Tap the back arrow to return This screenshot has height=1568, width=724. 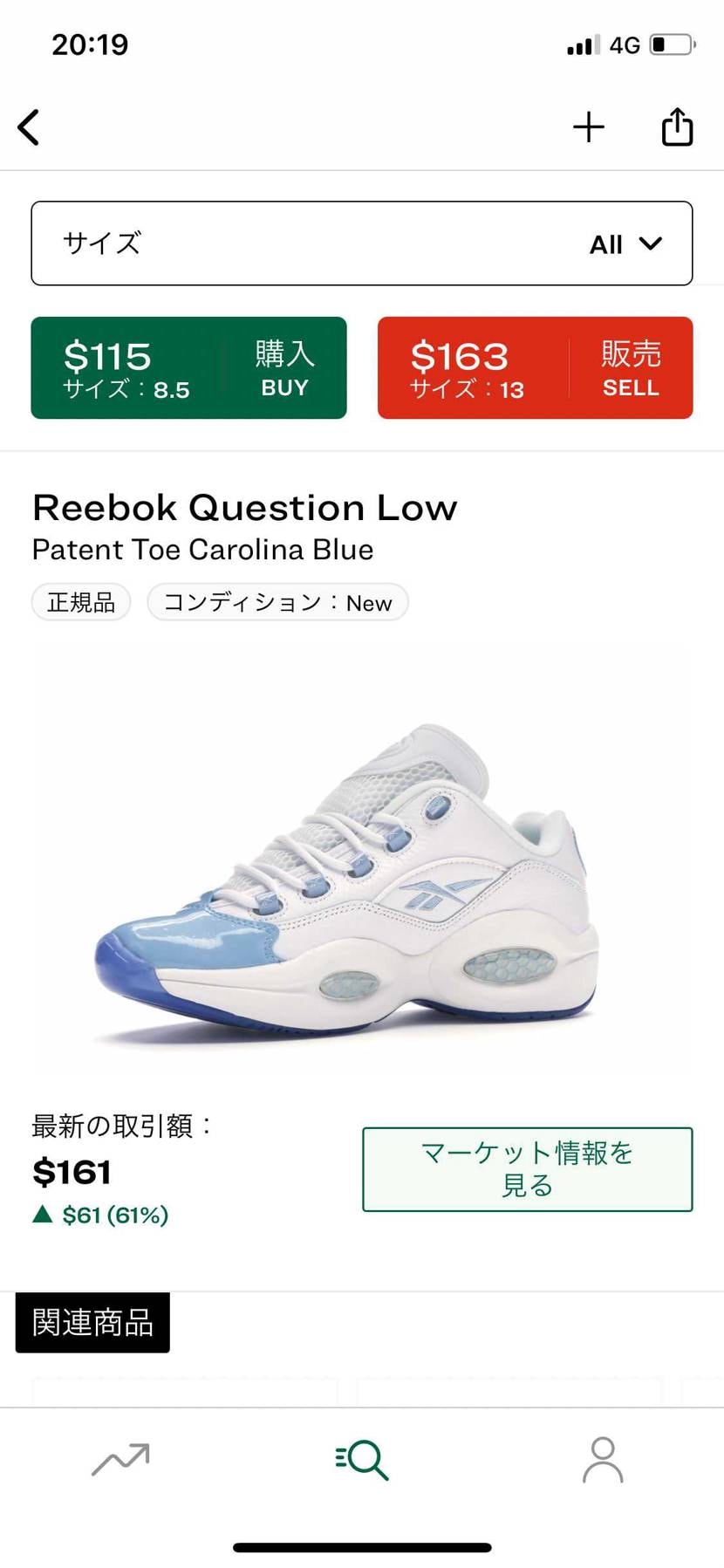point(29,127)
